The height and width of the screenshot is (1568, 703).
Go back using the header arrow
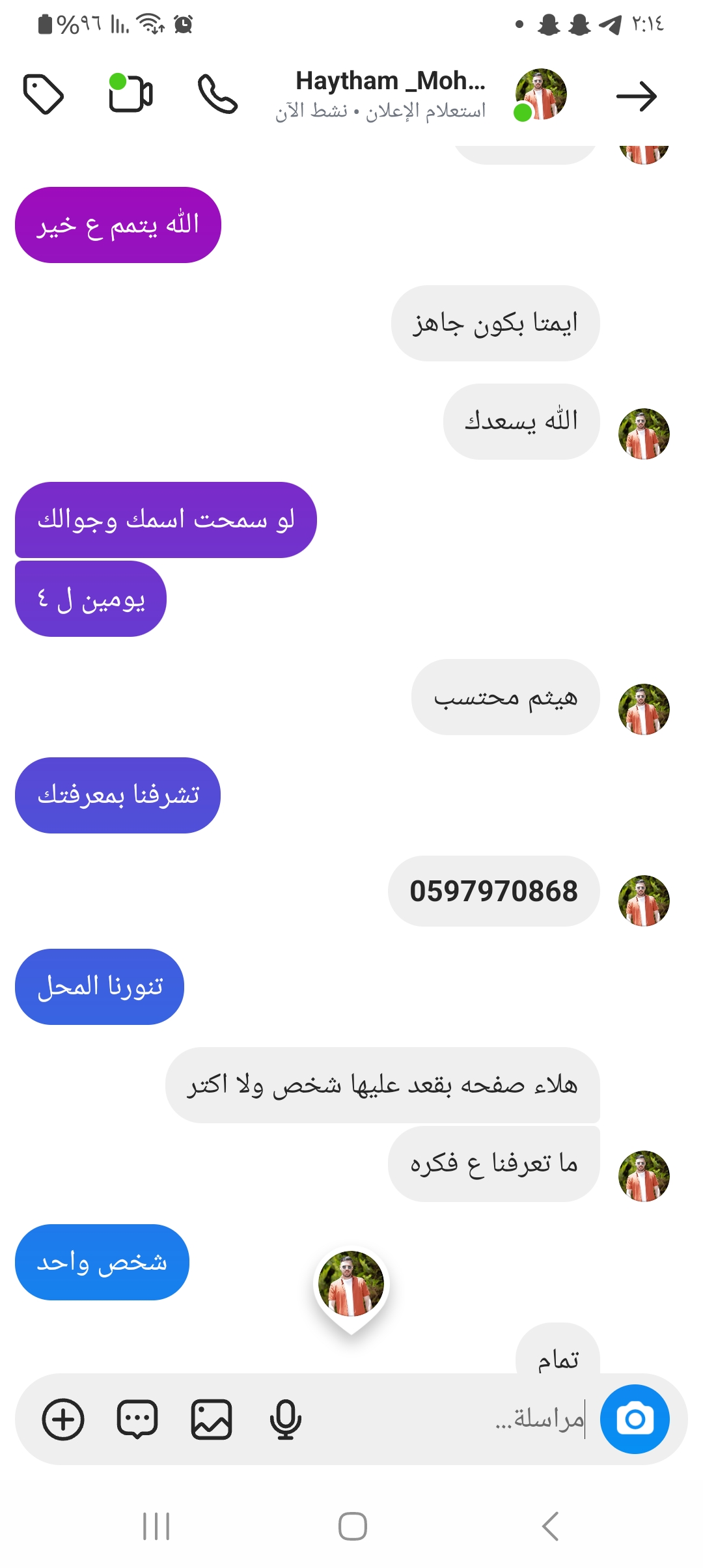pos(636,96)
